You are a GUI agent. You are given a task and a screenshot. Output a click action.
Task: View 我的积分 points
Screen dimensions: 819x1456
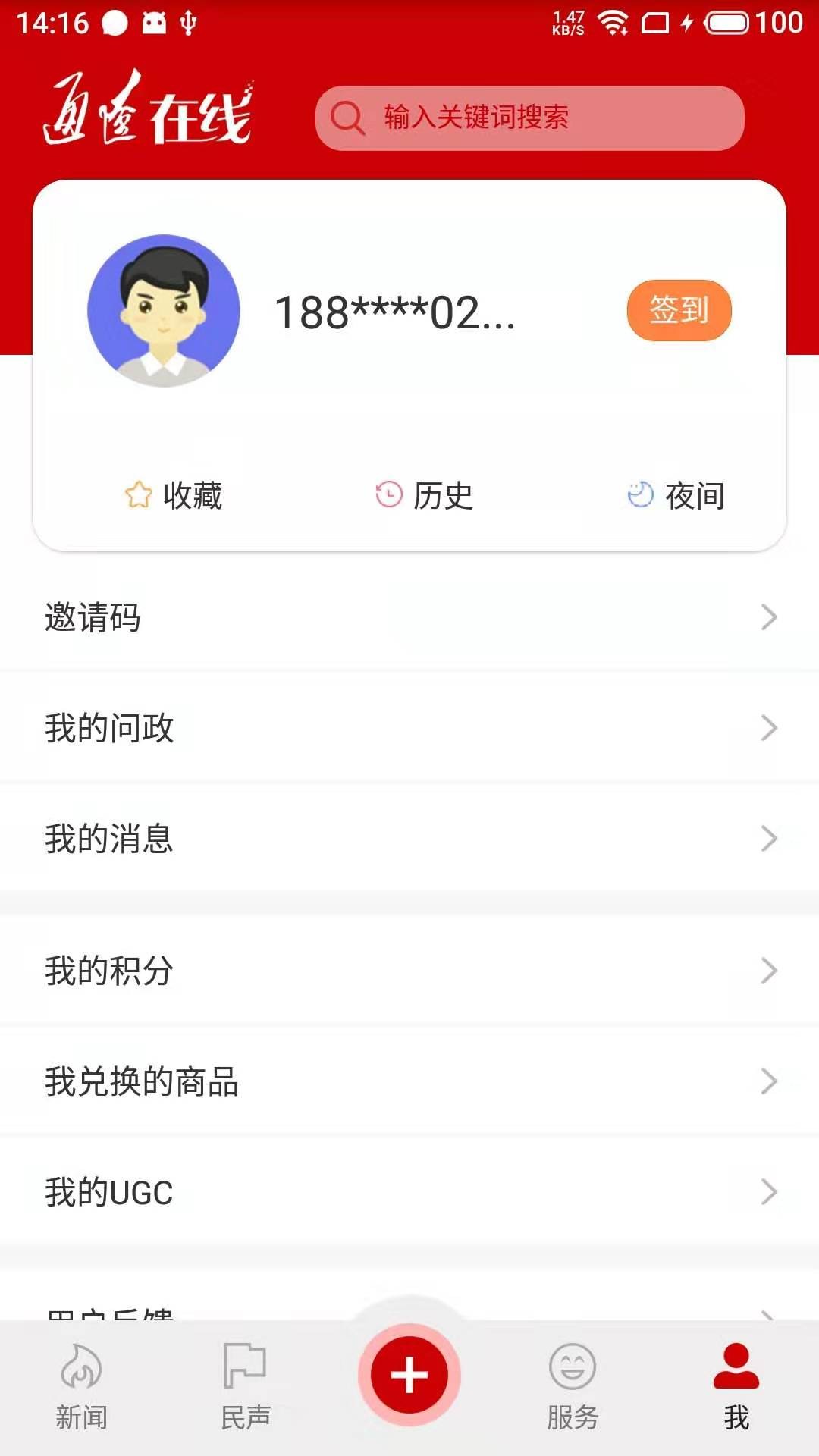coord(409,971)
